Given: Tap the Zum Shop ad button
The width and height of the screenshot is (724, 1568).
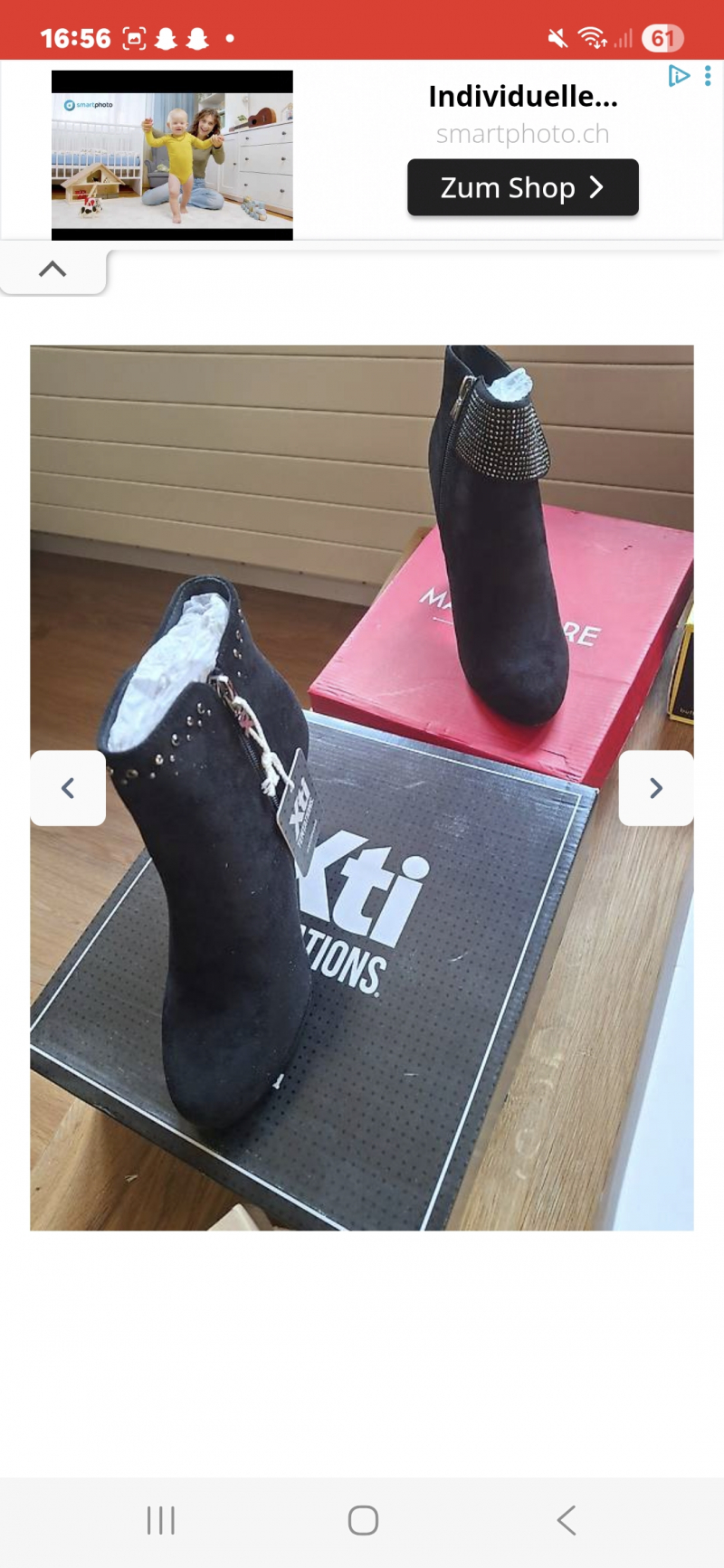Looking at the screenshot, I should click(x=522, y=187).
